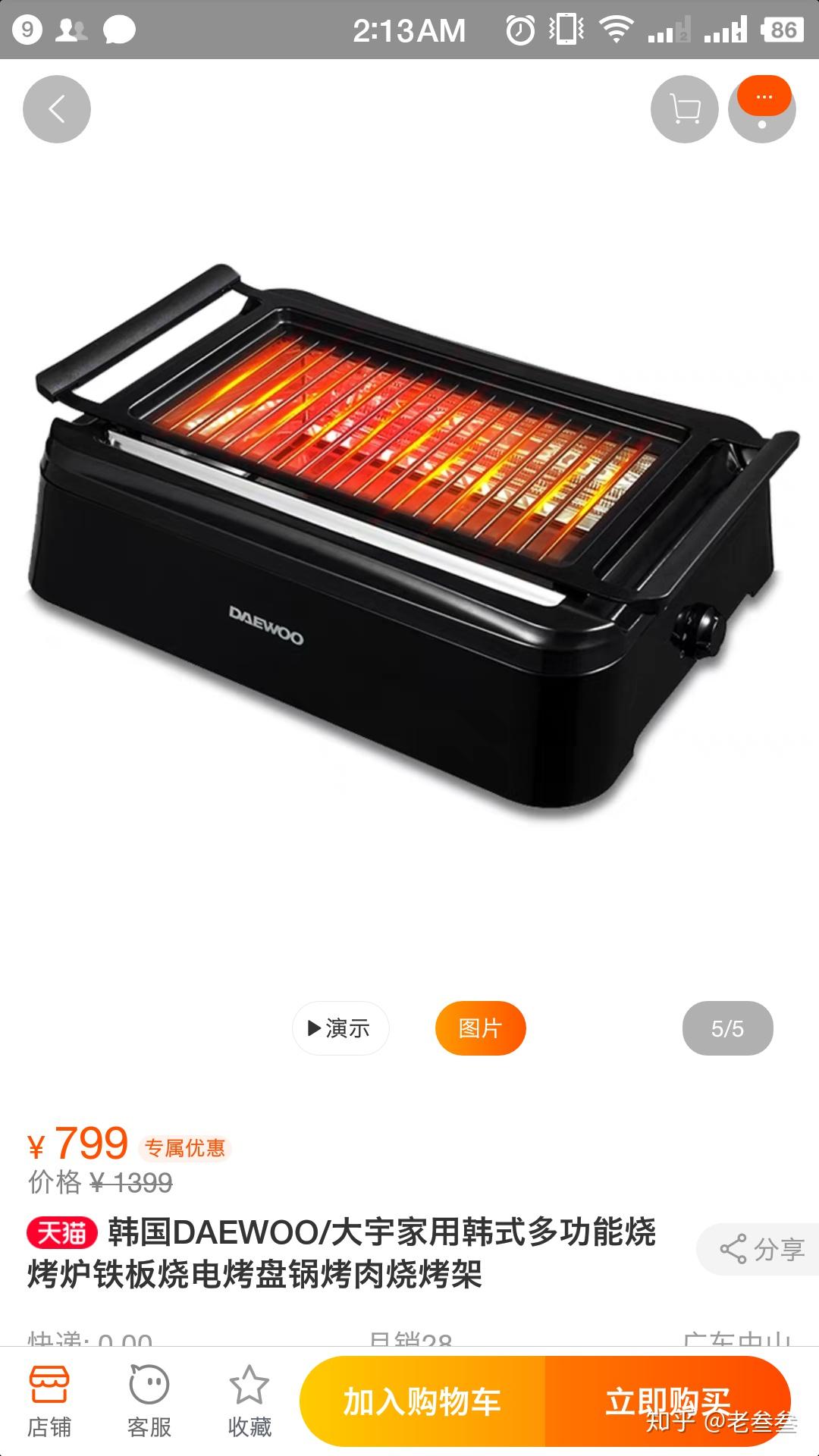The image size is (819, 1456).
Task: Add product to favorites with 收藏
Action: point(249,1401)
